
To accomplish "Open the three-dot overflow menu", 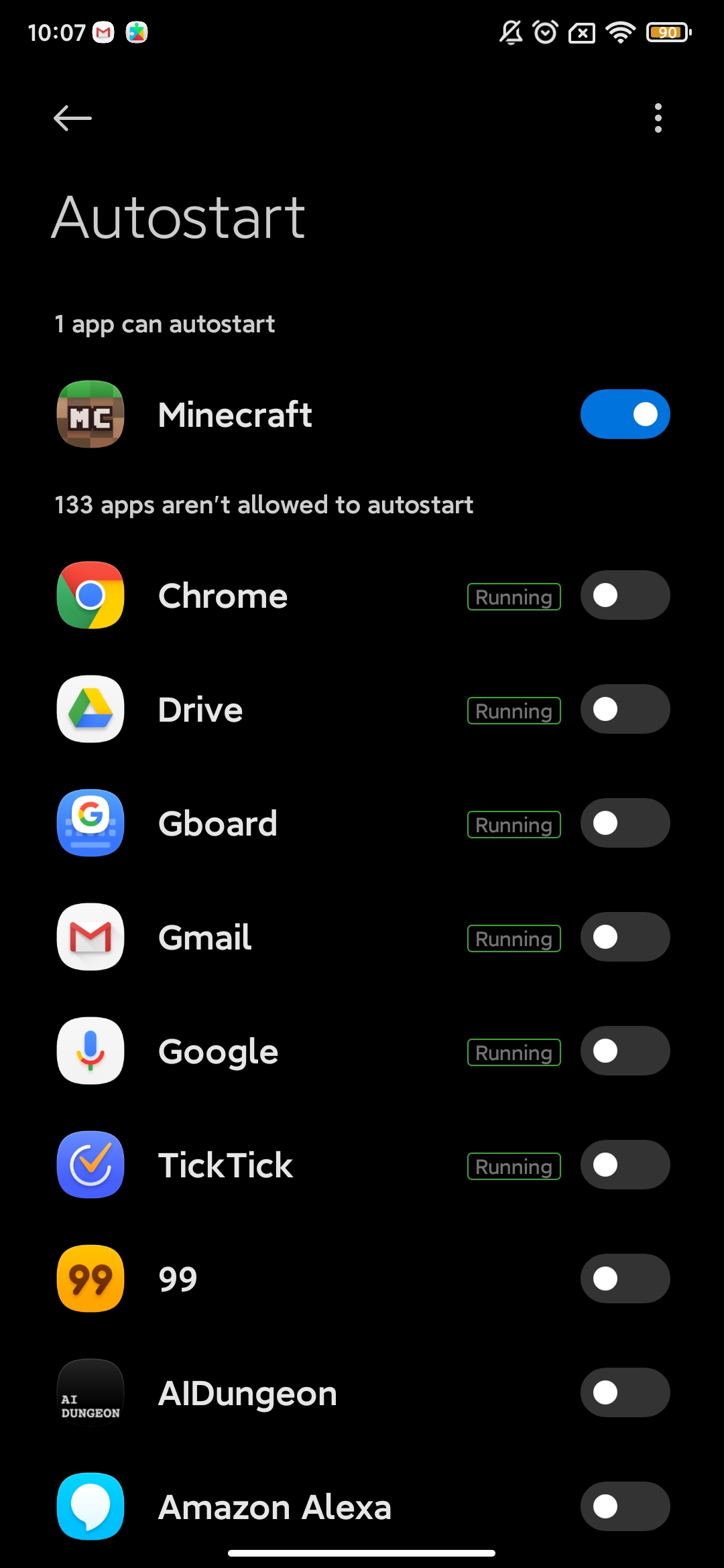I will 658,119.
